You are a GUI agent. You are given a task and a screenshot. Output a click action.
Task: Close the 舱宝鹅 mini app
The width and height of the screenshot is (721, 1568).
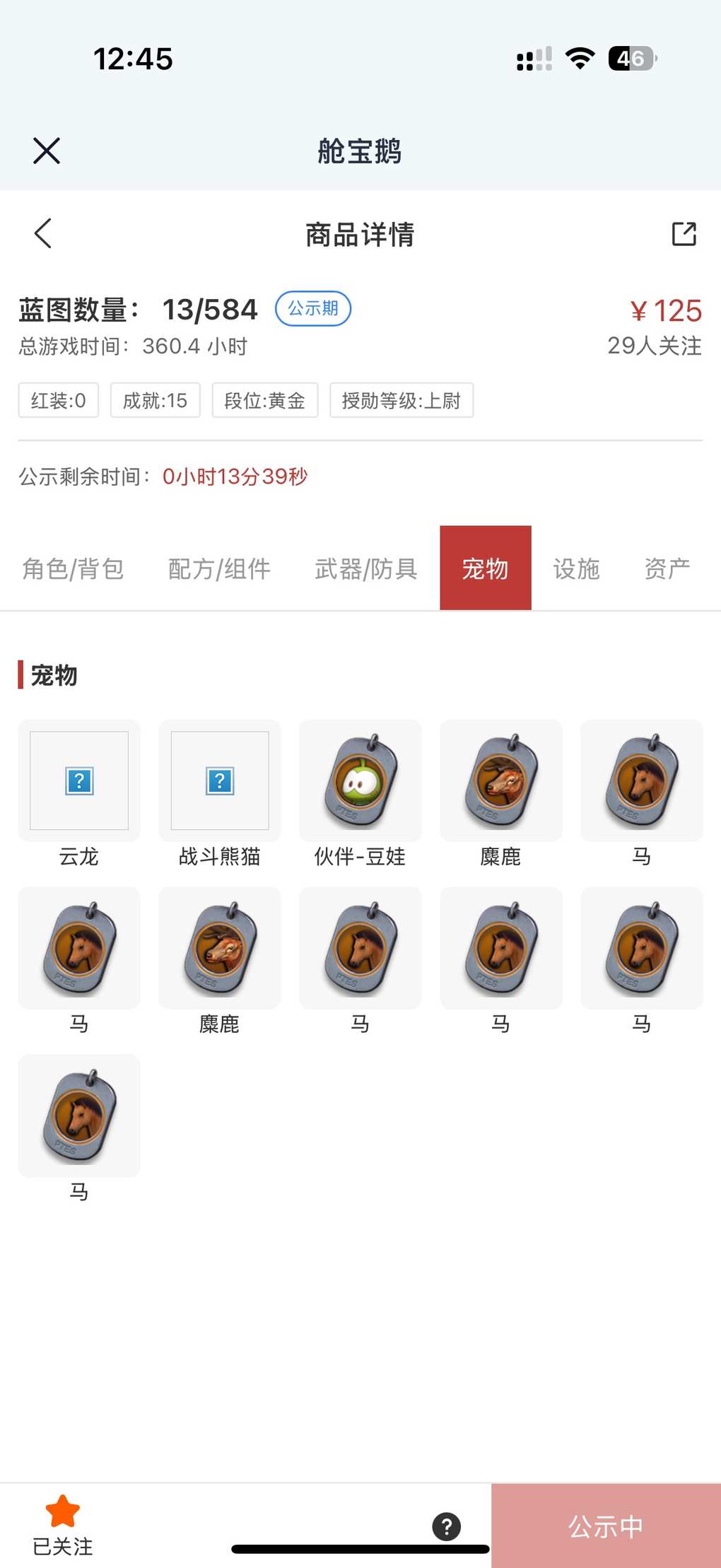(47, 151)
